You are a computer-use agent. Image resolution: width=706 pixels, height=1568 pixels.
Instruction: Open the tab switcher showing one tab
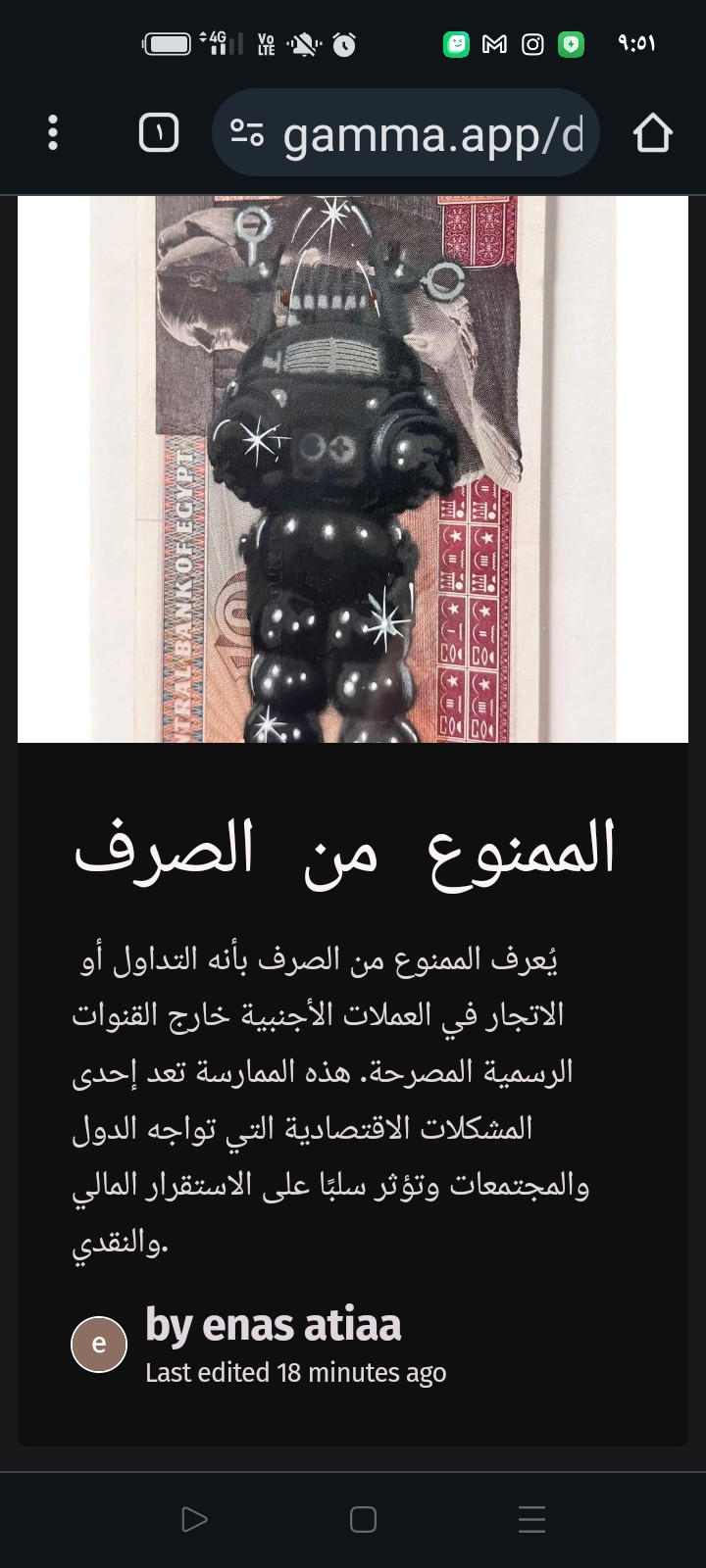(x=159, y=133)
